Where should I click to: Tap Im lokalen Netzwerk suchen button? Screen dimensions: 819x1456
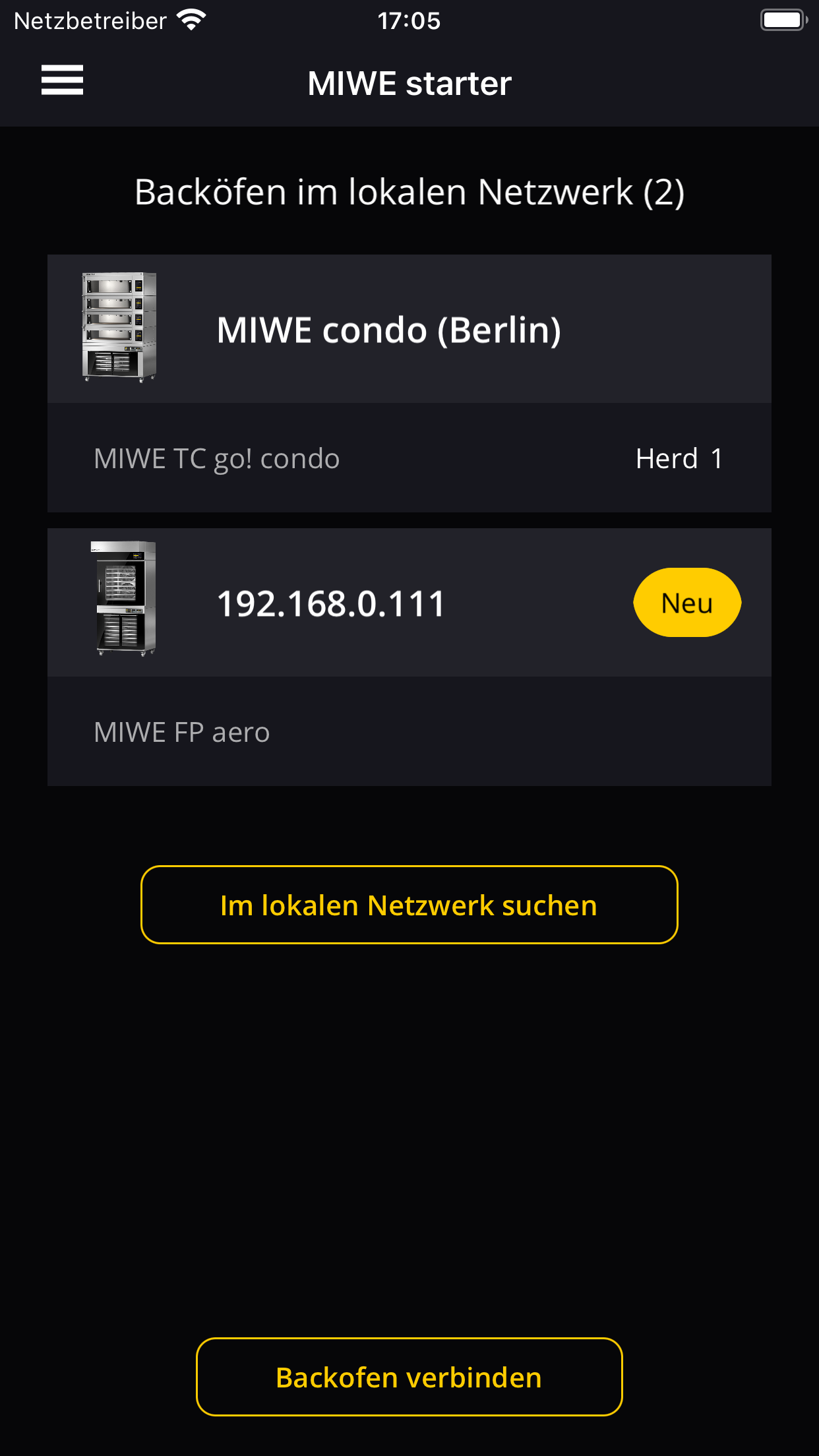[409, 905]
